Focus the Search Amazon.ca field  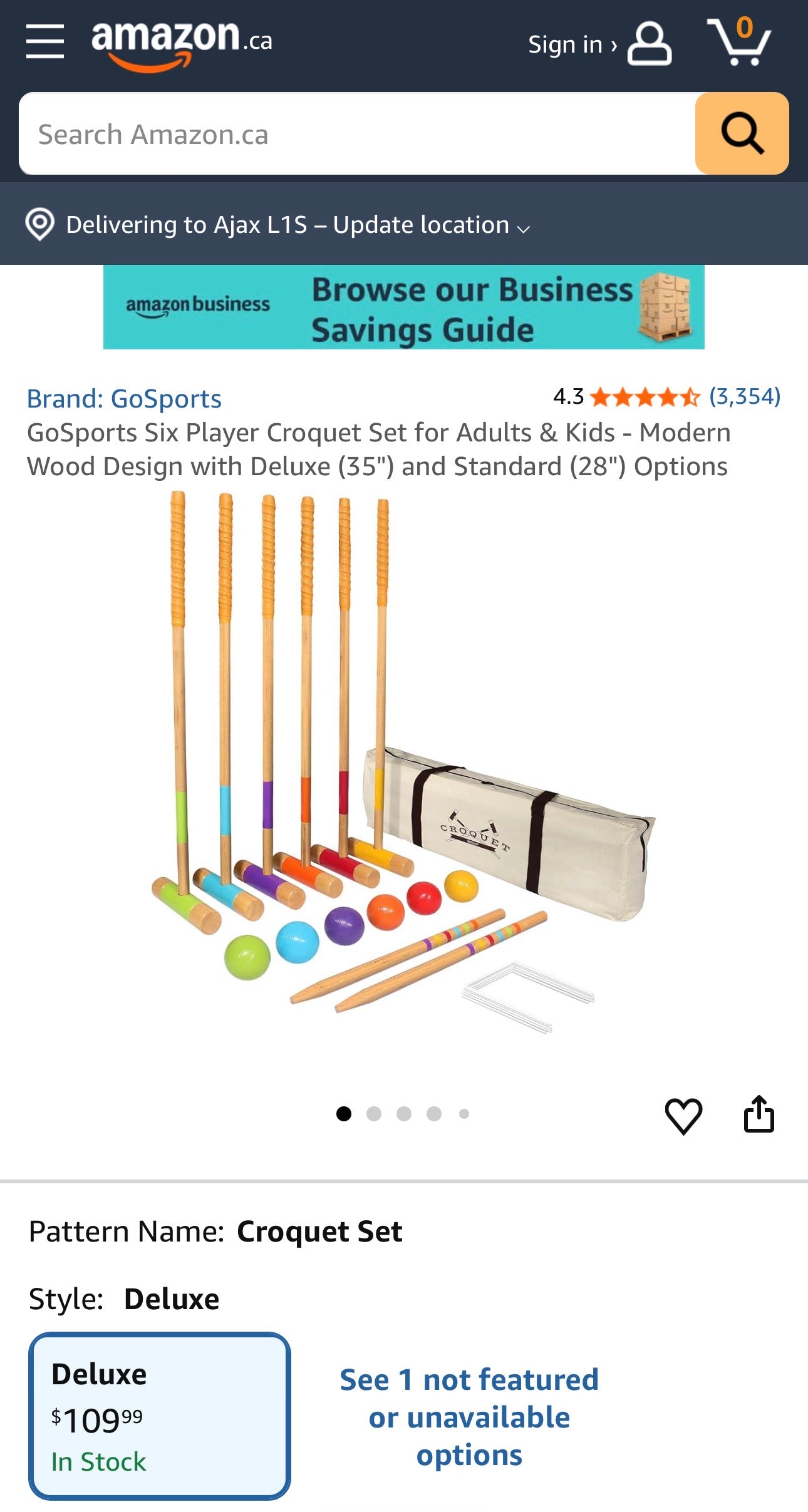tap(357, 134)
